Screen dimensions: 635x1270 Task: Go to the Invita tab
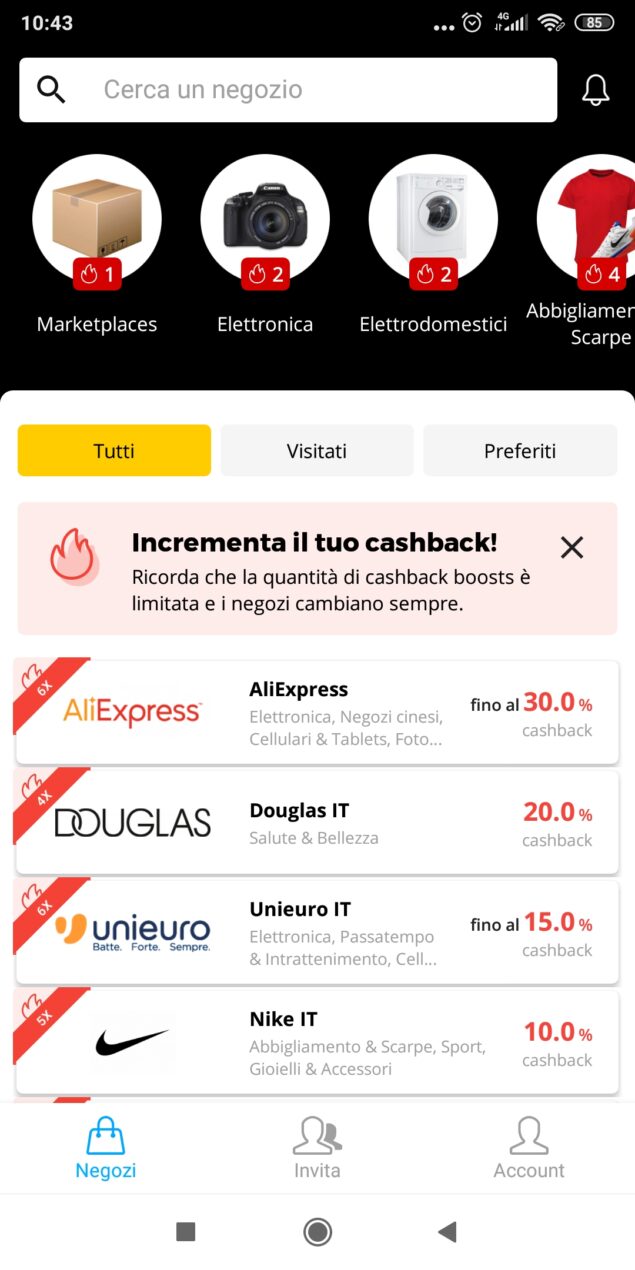coord(317,1148)
